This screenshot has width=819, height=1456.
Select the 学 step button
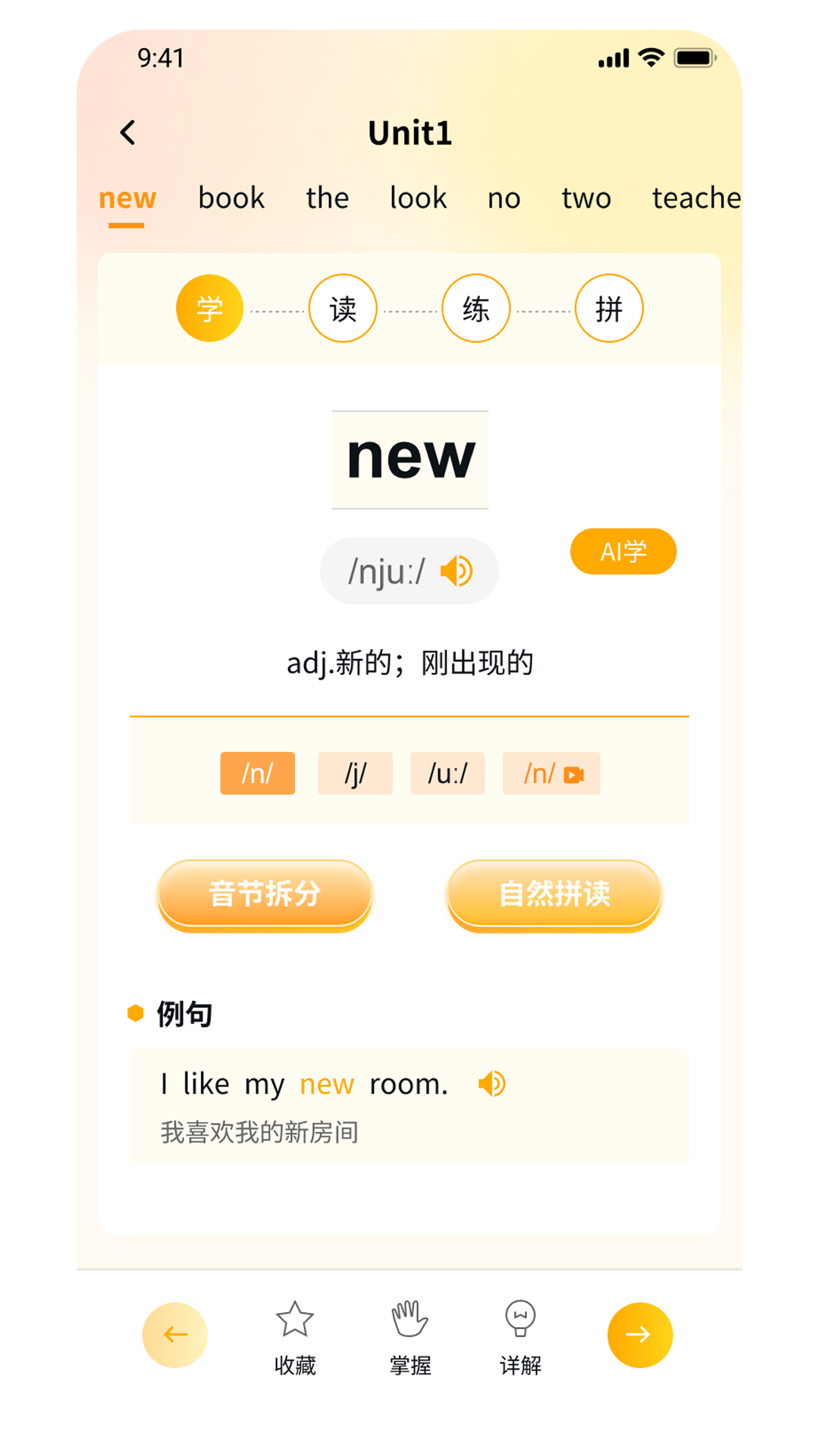(x=209, y=308)
